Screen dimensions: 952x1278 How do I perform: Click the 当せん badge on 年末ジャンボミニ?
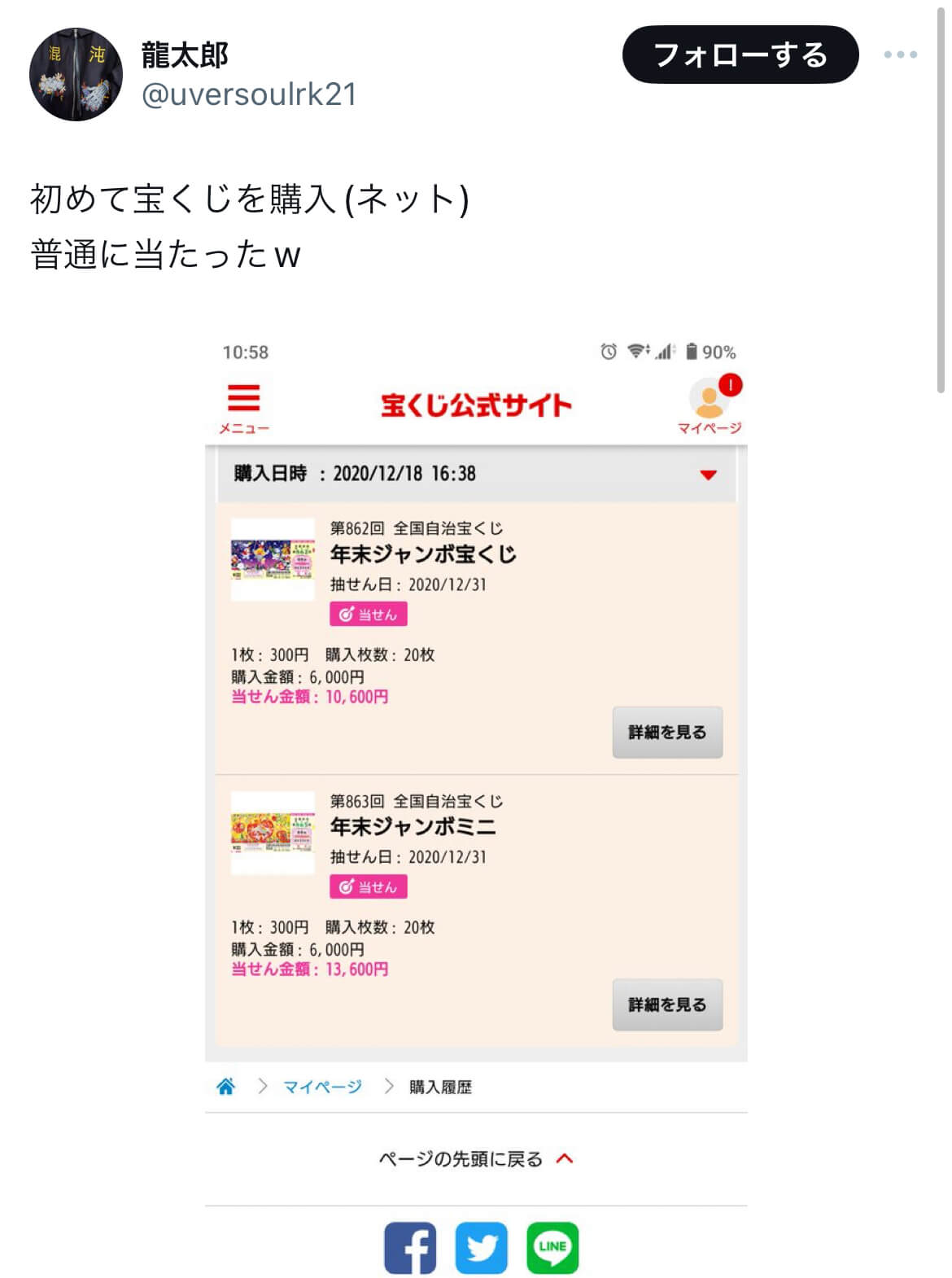click(x=368, y=888)
